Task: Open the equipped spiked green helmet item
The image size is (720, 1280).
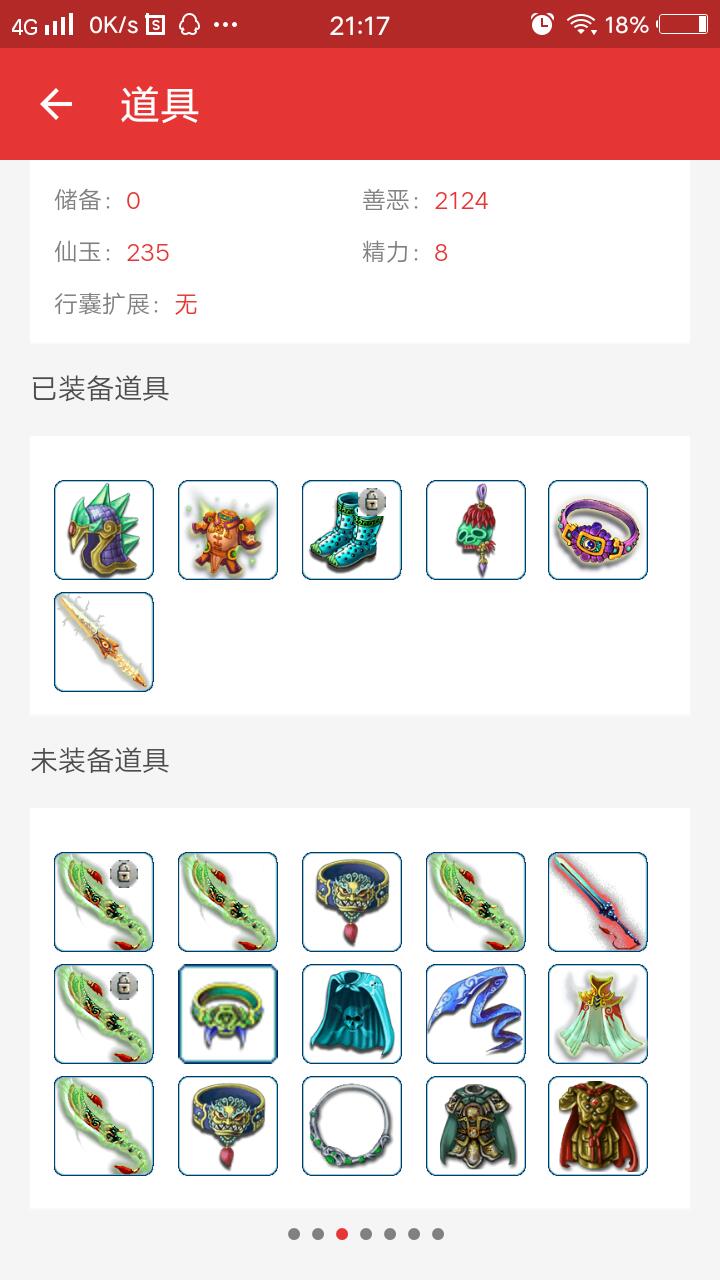Action: coord(104,530)
